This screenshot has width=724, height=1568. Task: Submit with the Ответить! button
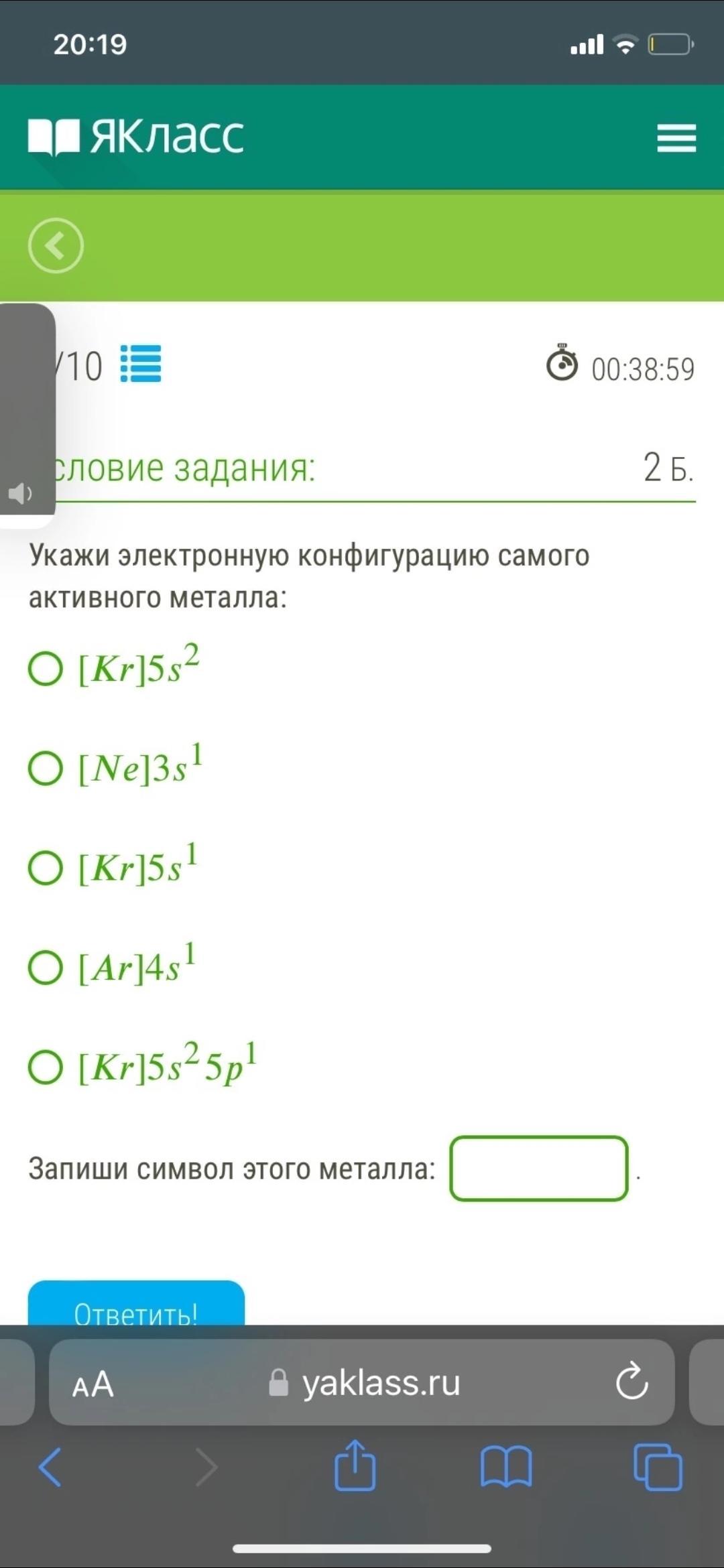(x=136, y=1303)
